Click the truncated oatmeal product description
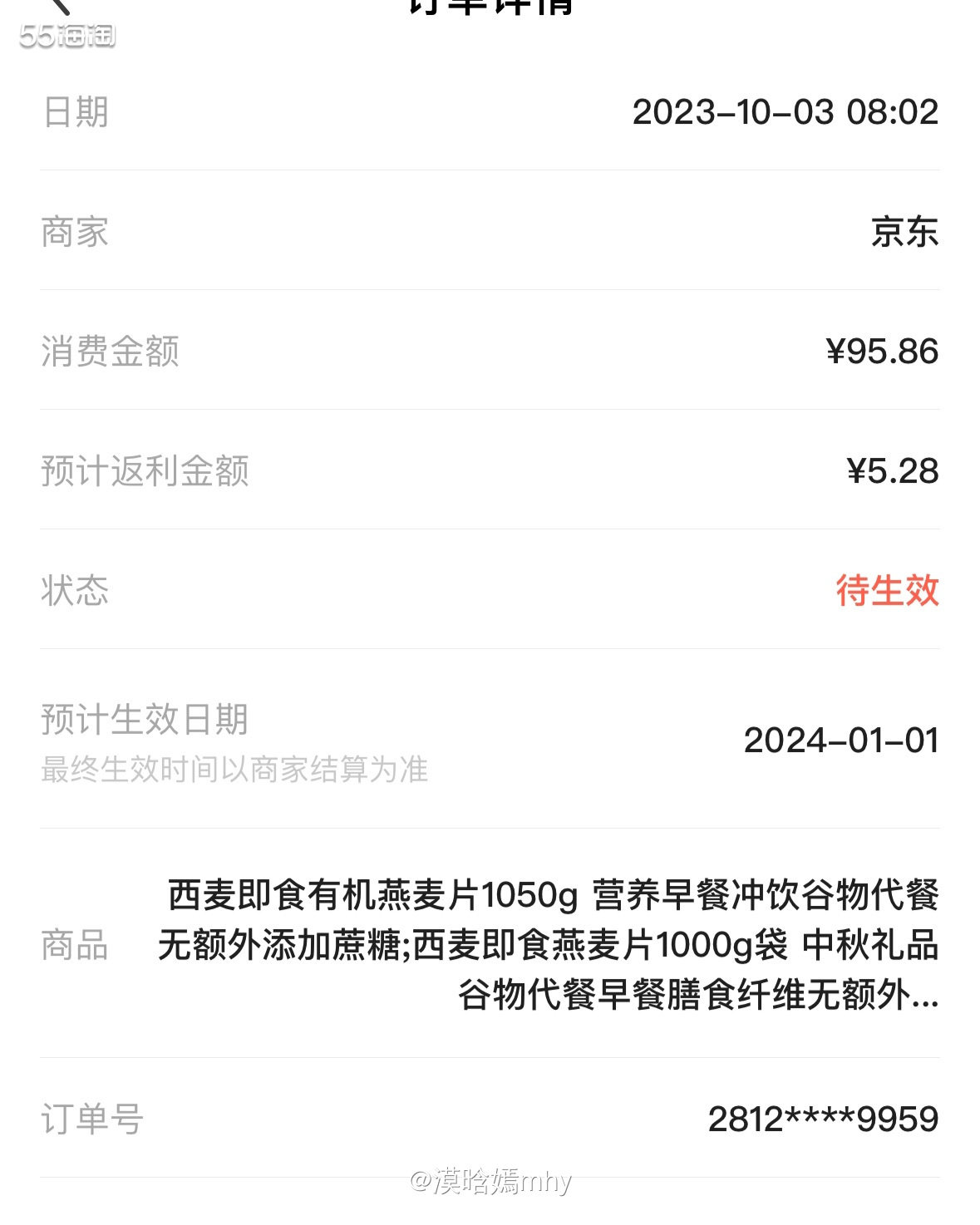Viewport: 980px width, 1225px height. point(549,944)
